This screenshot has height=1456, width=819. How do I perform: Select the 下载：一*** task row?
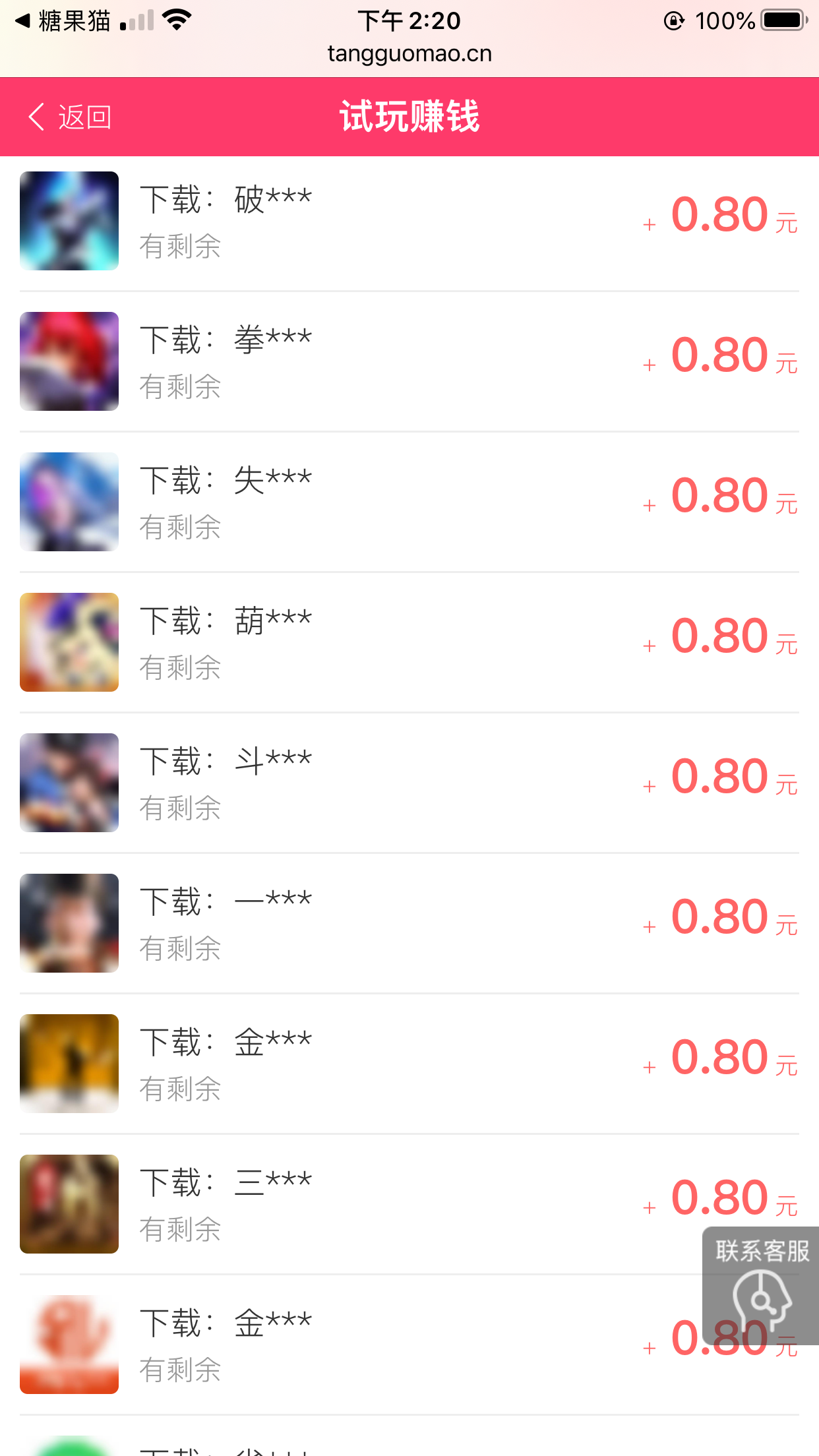(x=409, y=923)
